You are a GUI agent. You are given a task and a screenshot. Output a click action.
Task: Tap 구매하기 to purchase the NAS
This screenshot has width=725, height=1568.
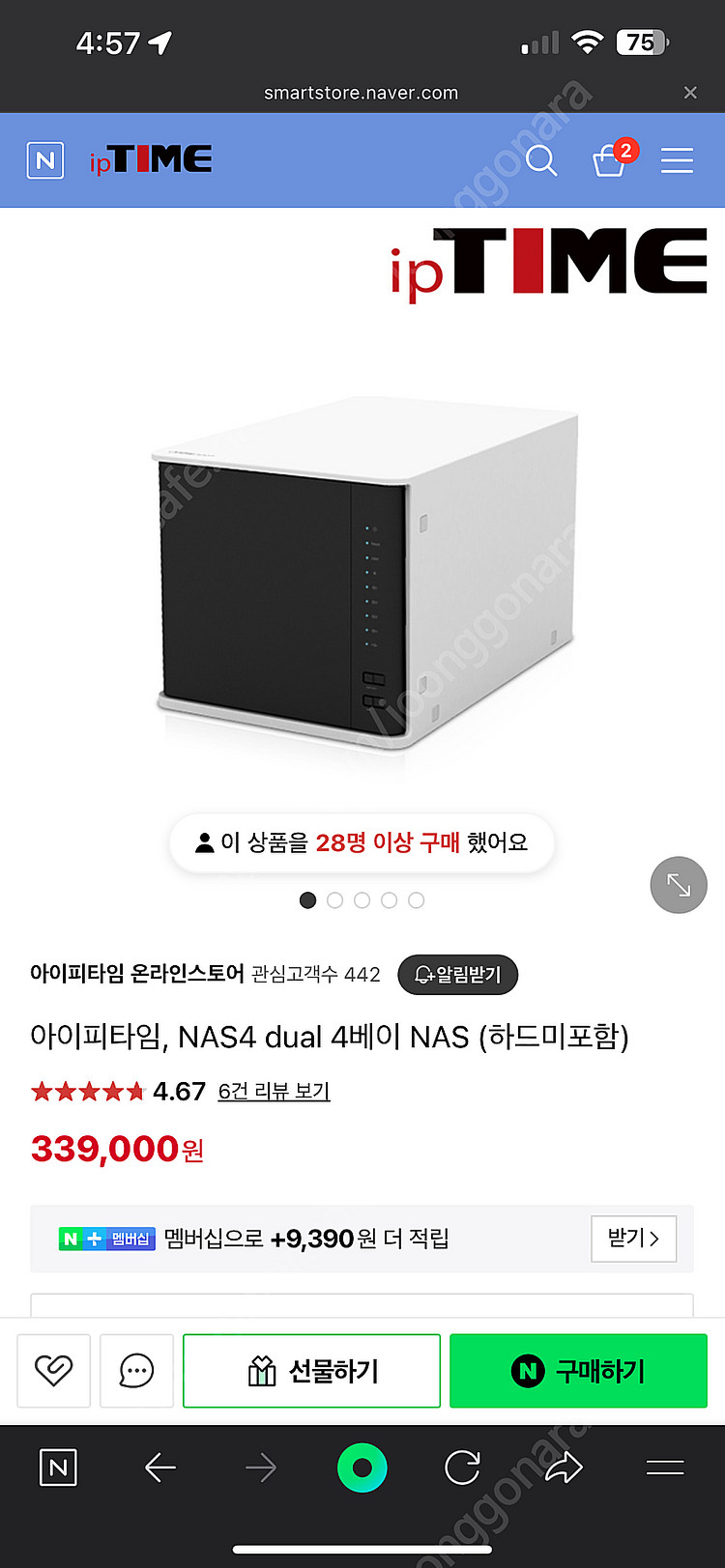coord(578,1370)
